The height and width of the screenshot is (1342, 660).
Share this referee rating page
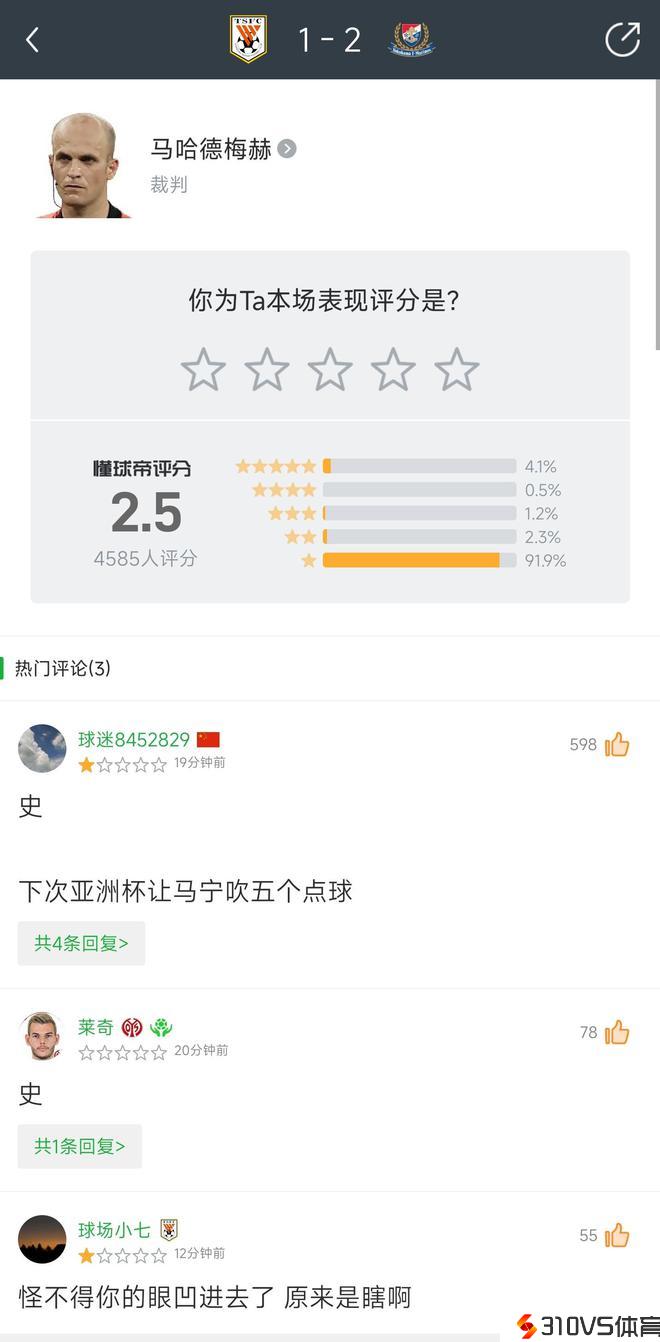pyautogui.click(x=622, y=40)
